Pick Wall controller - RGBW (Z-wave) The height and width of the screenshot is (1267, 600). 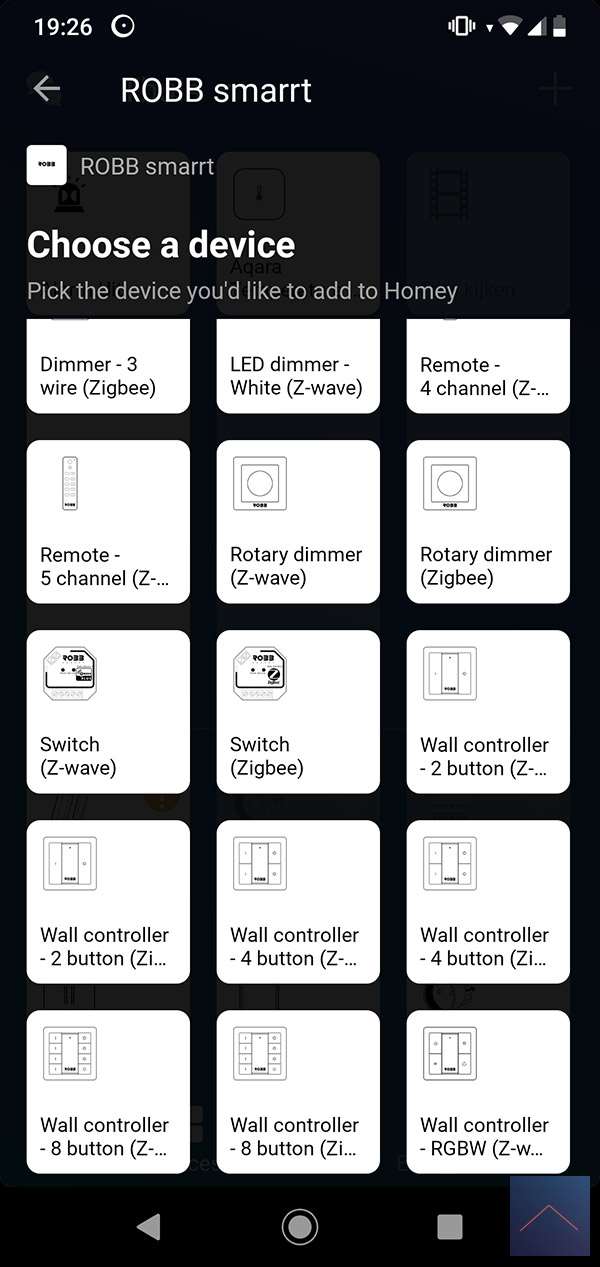pos(488,1091)
